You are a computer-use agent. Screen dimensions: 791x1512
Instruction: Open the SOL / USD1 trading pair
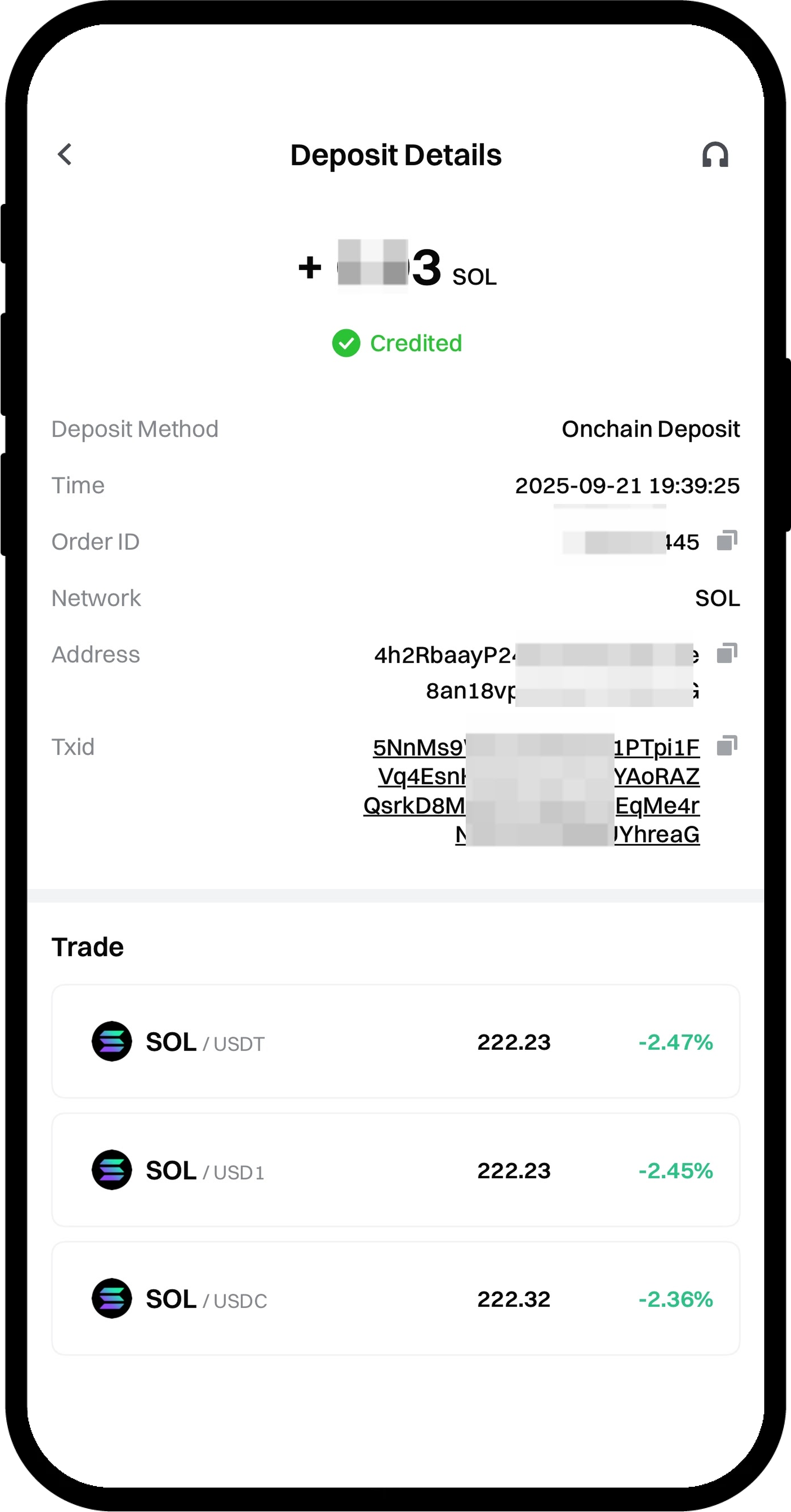click(x=395, y=1170)
